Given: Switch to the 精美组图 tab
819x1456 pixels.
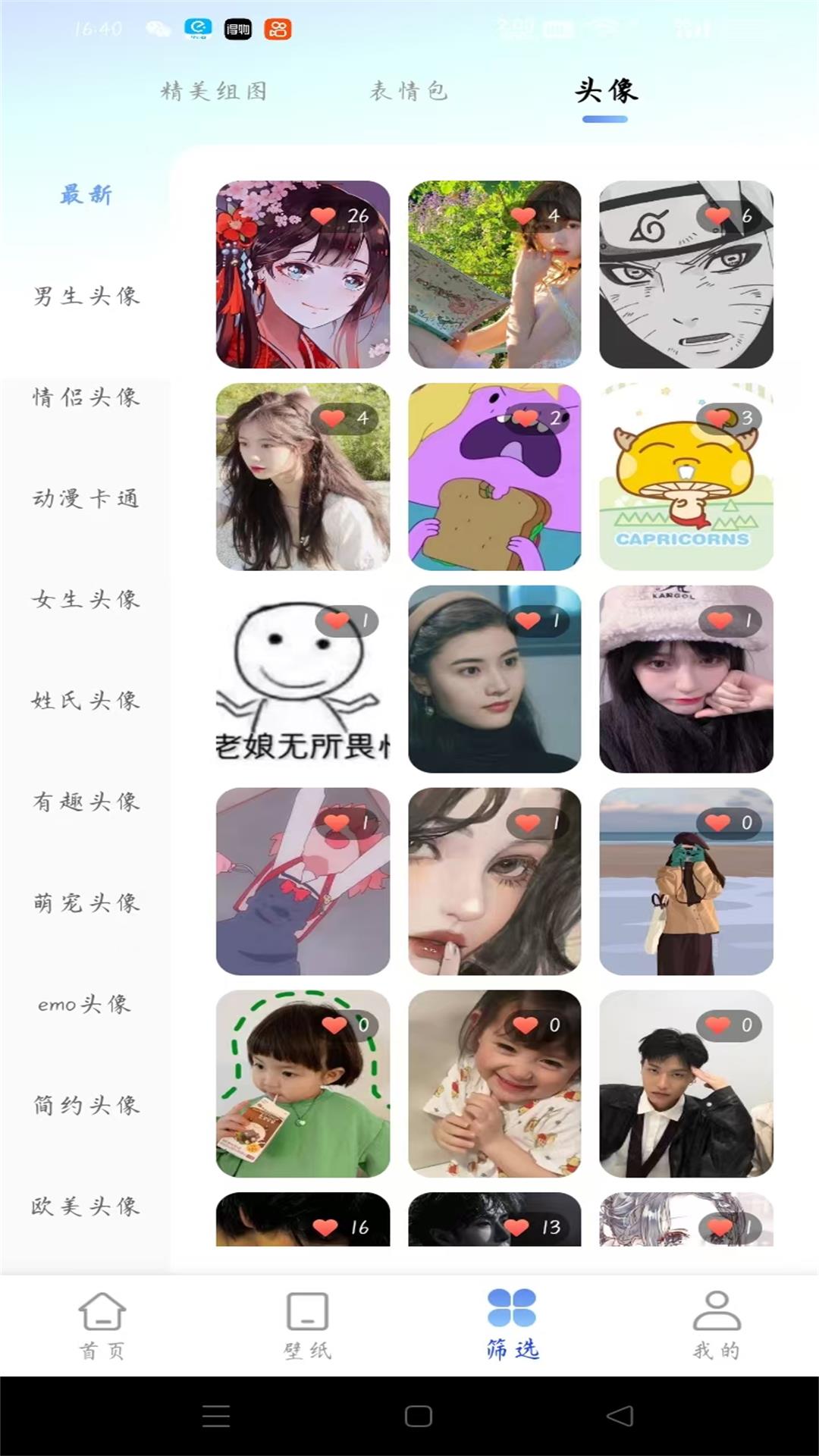Looking at the screenshot, I should click(x=214, y=92).
